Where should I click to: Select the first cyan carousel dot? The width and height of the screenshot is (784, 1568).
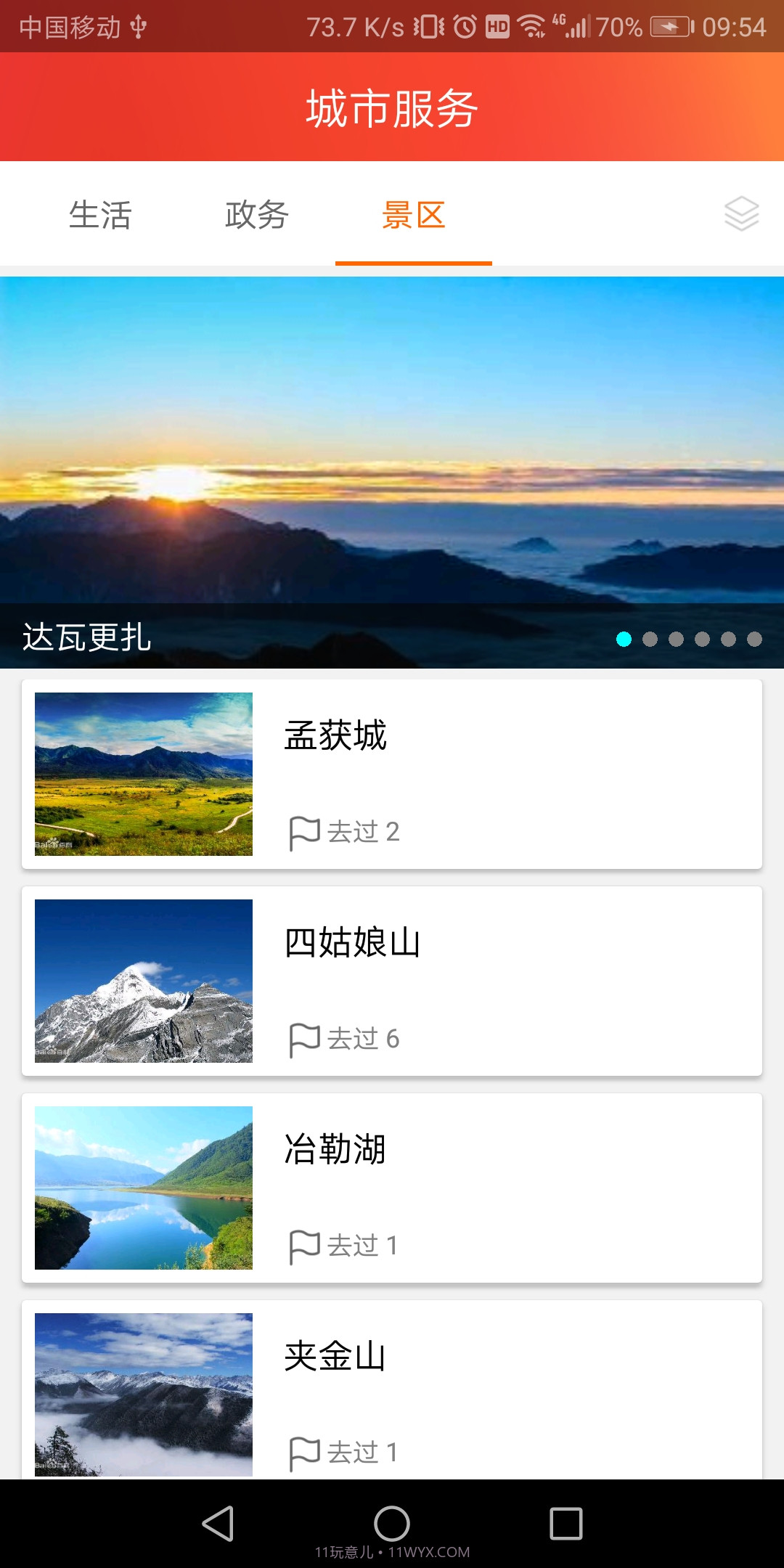point(624,640)
